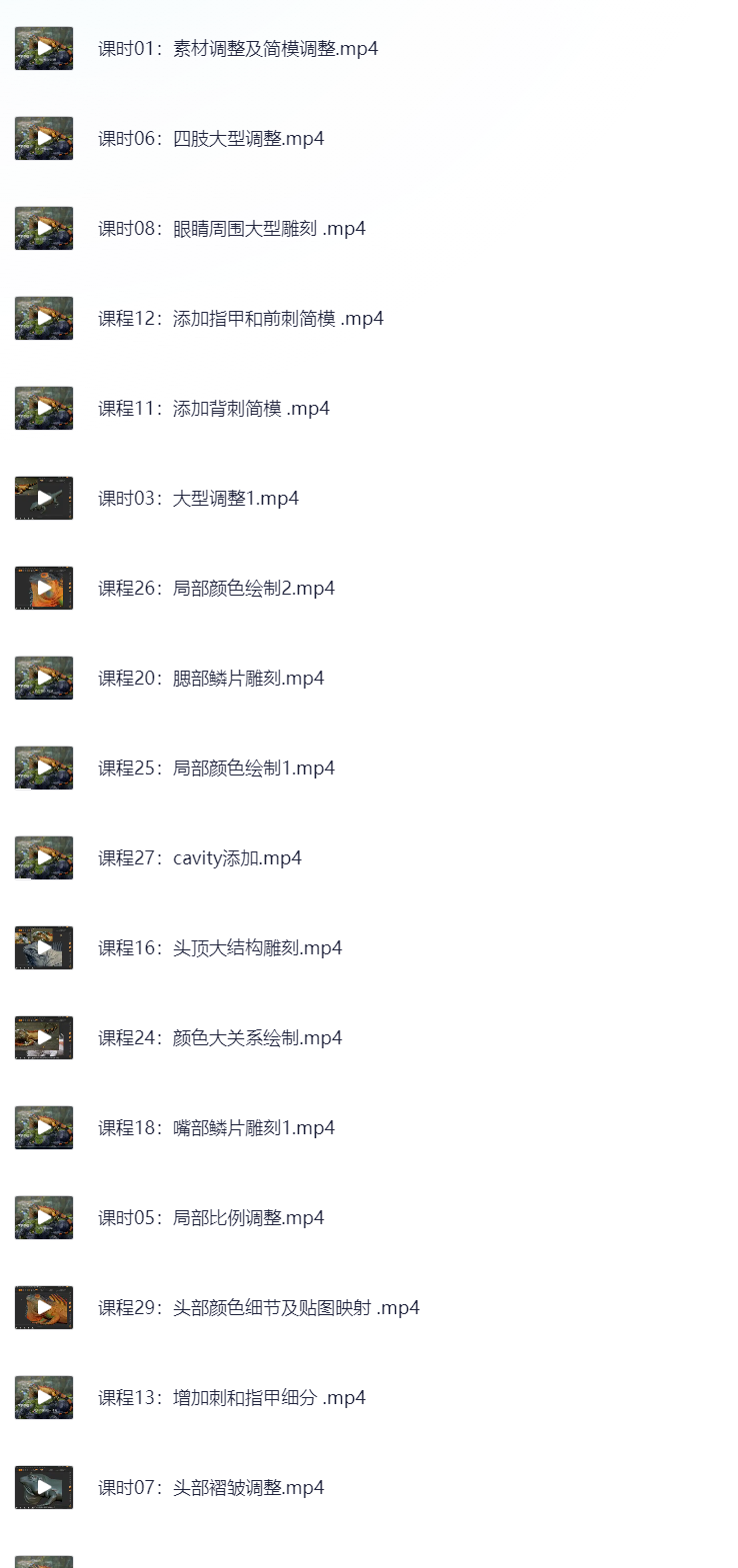Open 课时08：眼睛周围大型雕刻 video
The width and height of the screenshot is (738, 1568).
coord(231,229)
